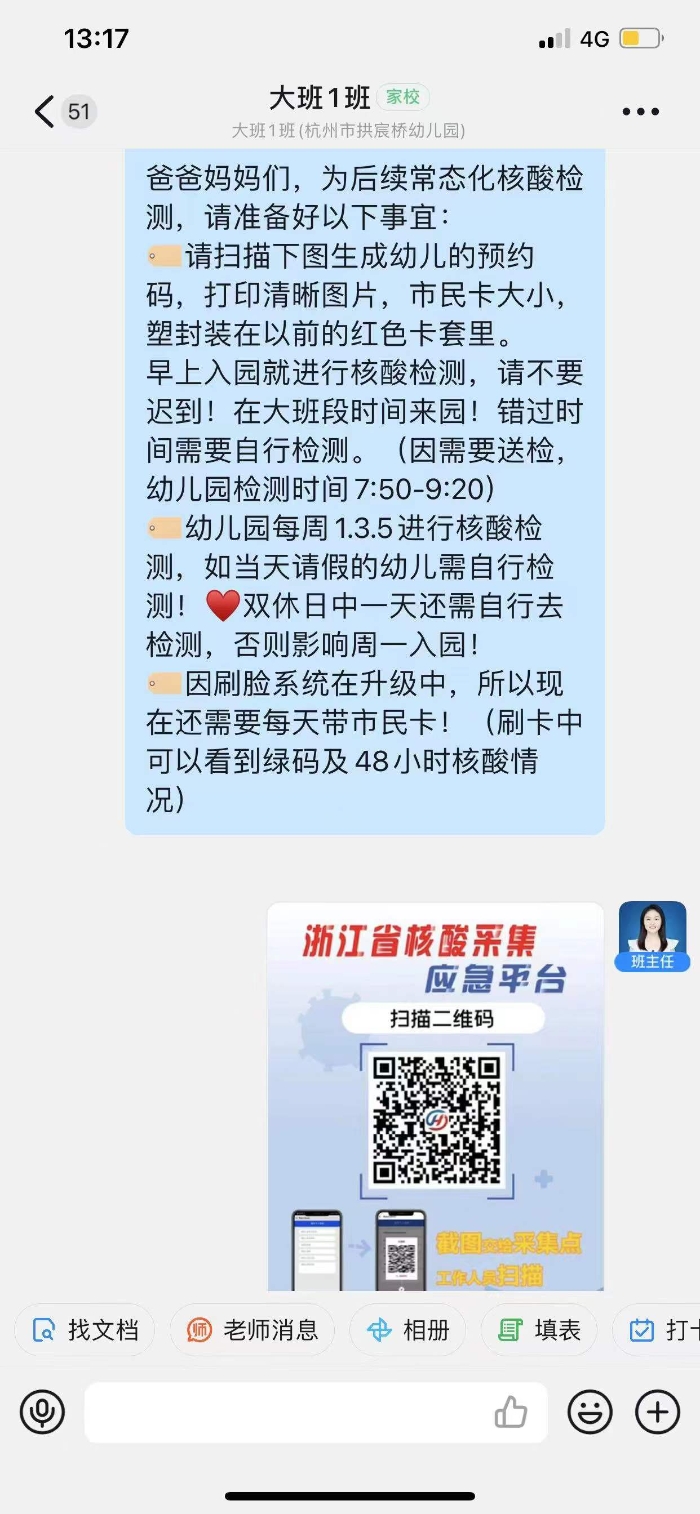
Task: Open the 相册 album chip
Action: pos(408,1330)
